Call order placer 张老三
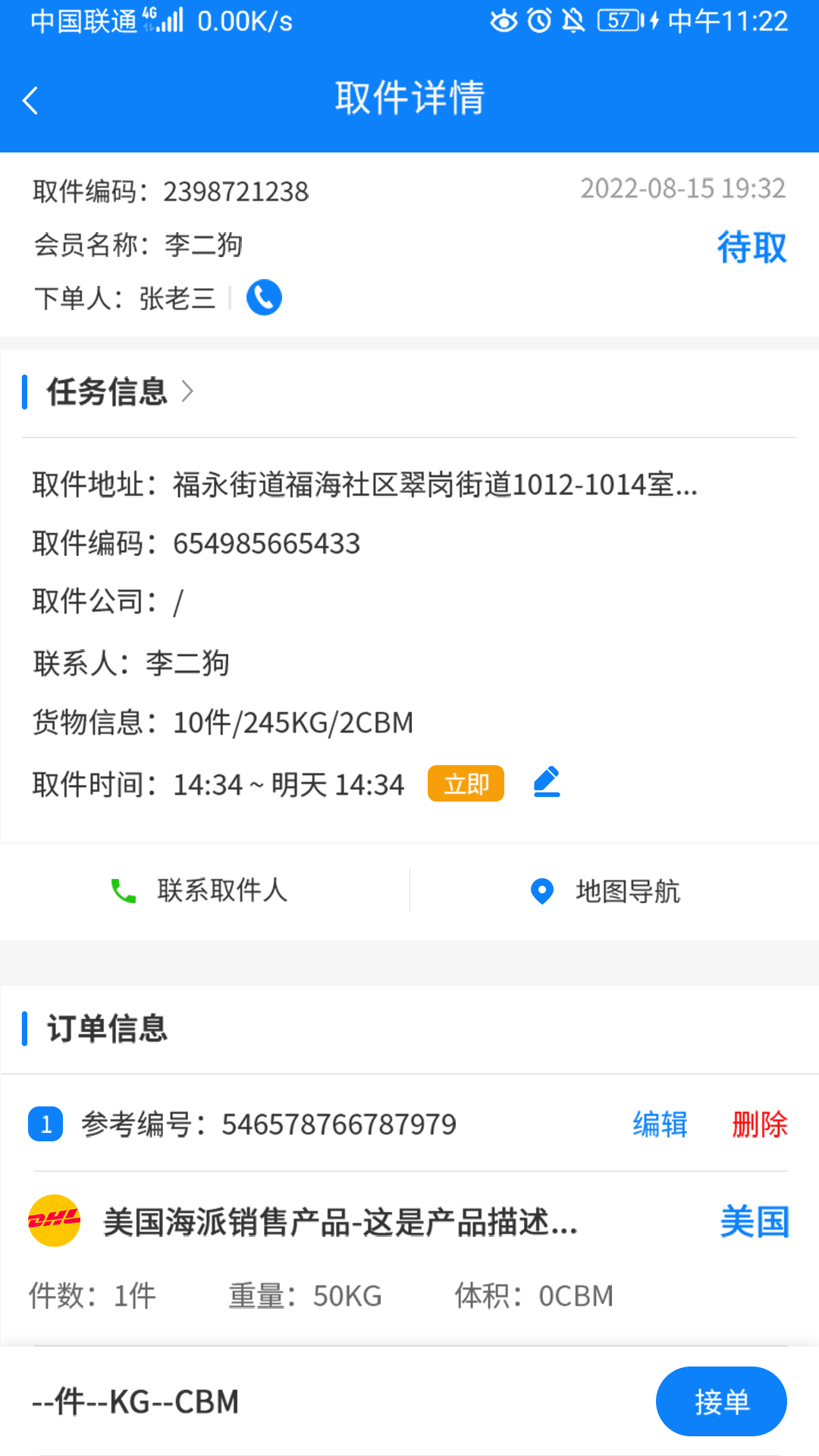This screenshot has height=1456, width=819. 264,297
